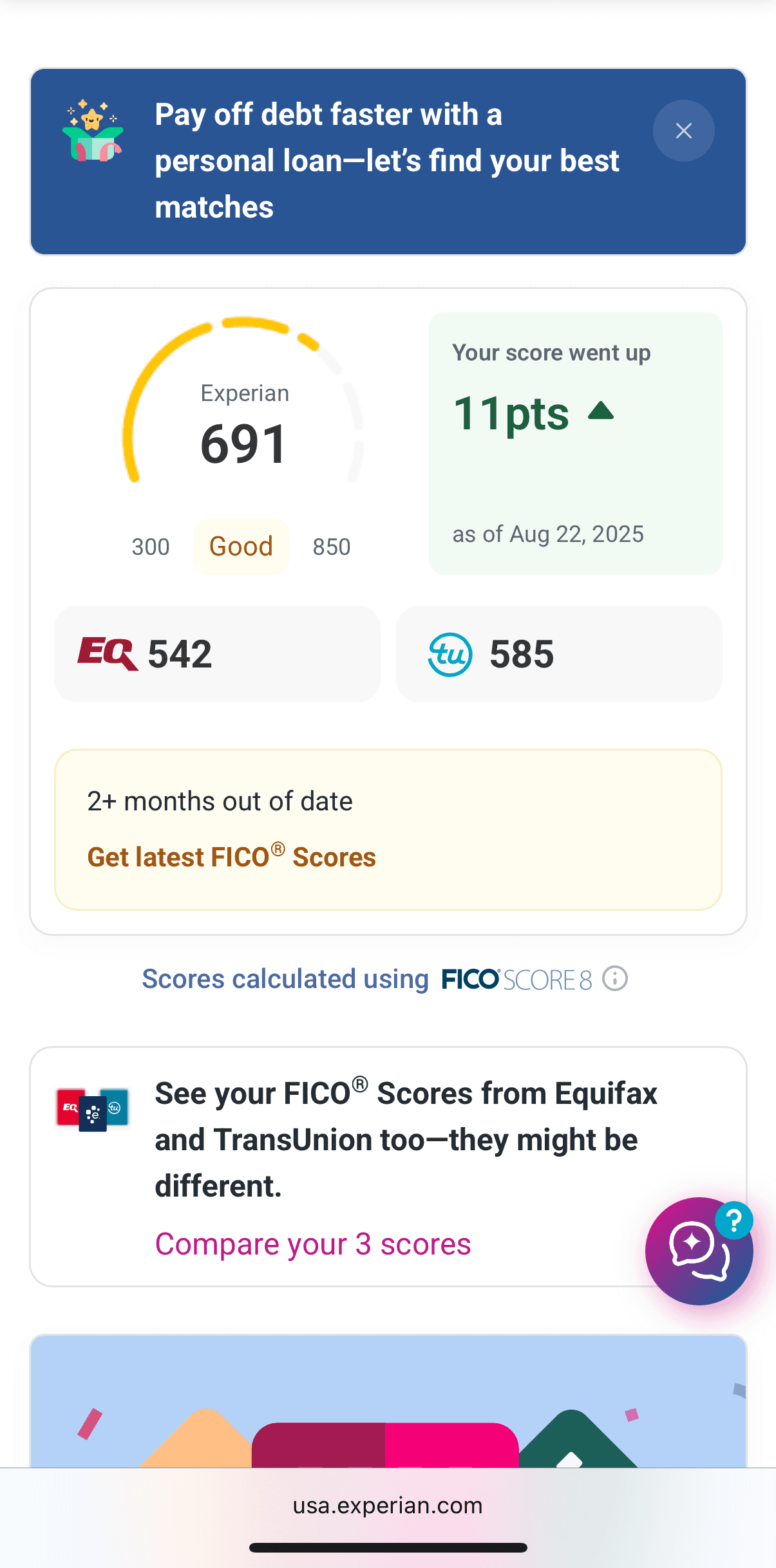
Task: Dismiss the personal loan banner
Action: (683, 131)
